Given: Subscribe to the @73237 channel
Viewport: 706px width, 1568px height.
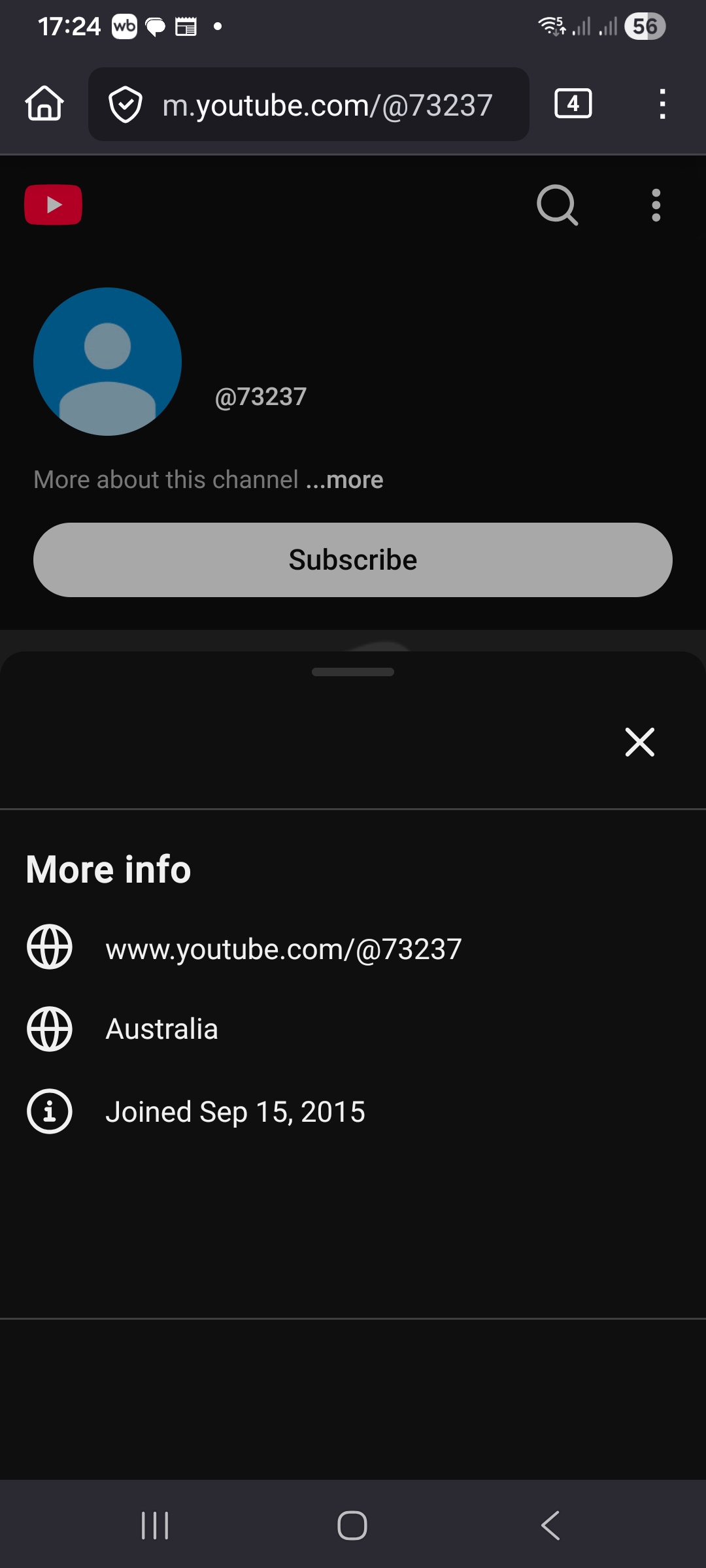Looking at the screenshot, I should point(353,560).
